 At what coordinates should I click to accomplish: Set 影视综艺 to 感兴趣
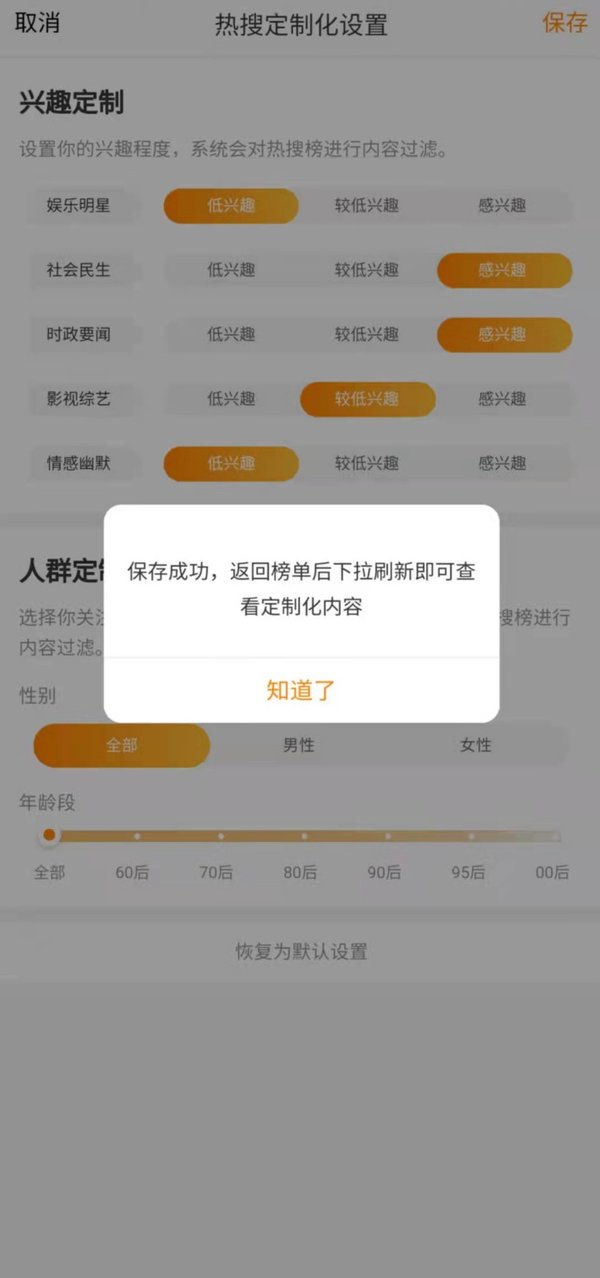pos(502,399)
